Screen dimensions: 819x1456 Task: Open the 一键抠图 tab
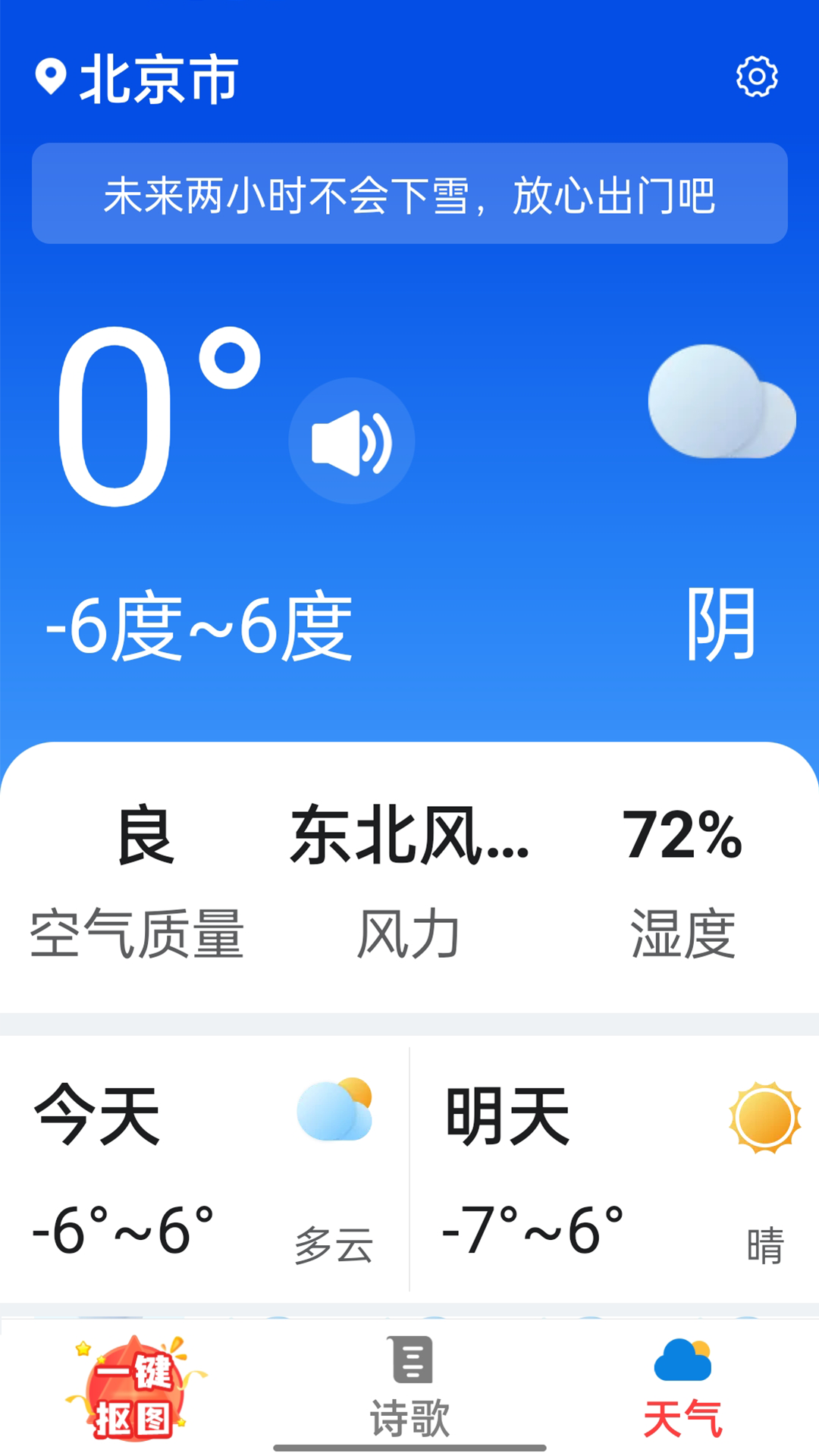coord(135,1388)
